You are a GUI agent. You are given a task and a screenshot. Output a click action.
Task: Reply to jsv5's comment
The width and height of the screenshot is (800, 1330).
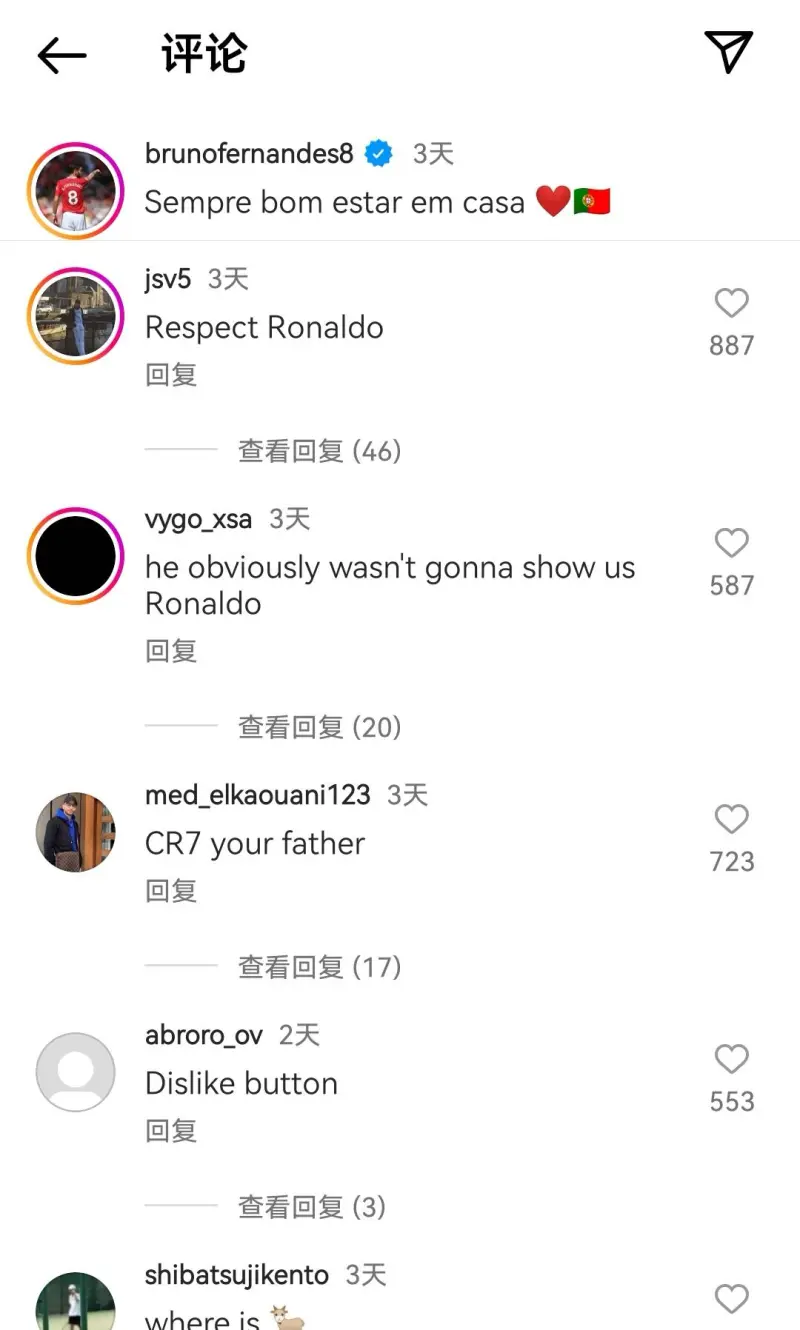click(x=171, y=375)
